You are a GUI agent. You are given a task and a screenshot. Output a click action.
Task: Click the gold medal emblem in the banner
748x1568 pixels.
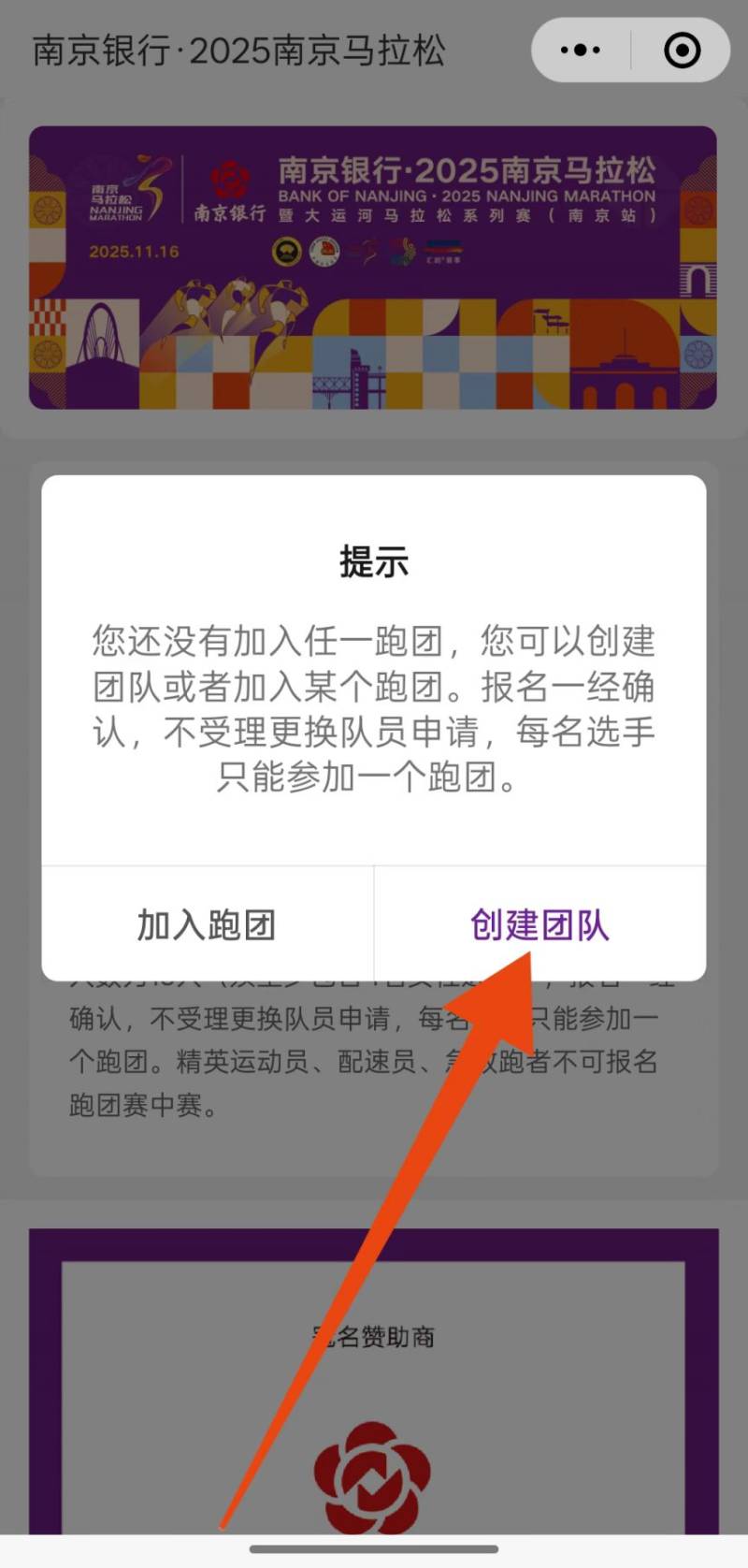[x=286, y=250]
